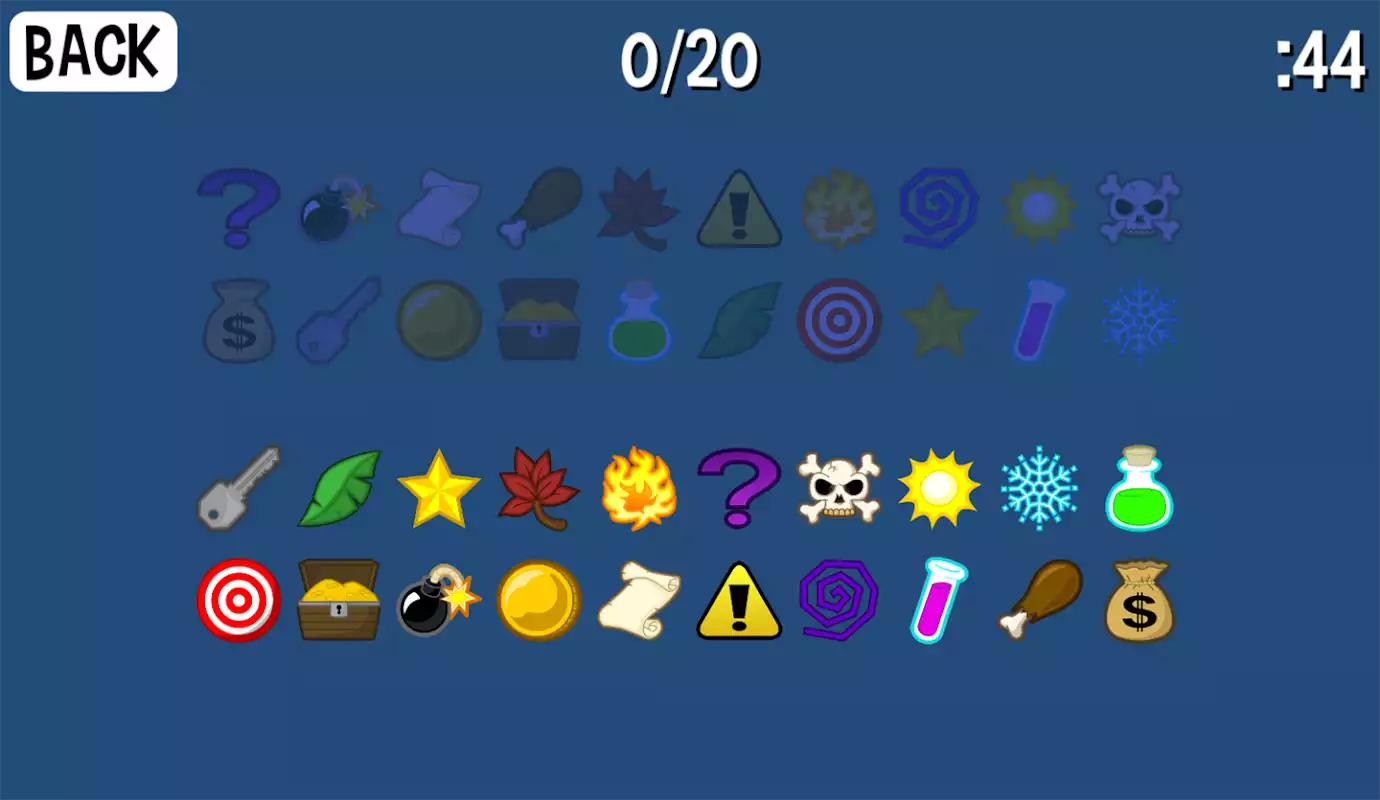Tap the bright green leaf icon
The width and height of the screenshot is (1380, 800).
tap(340, 488)
